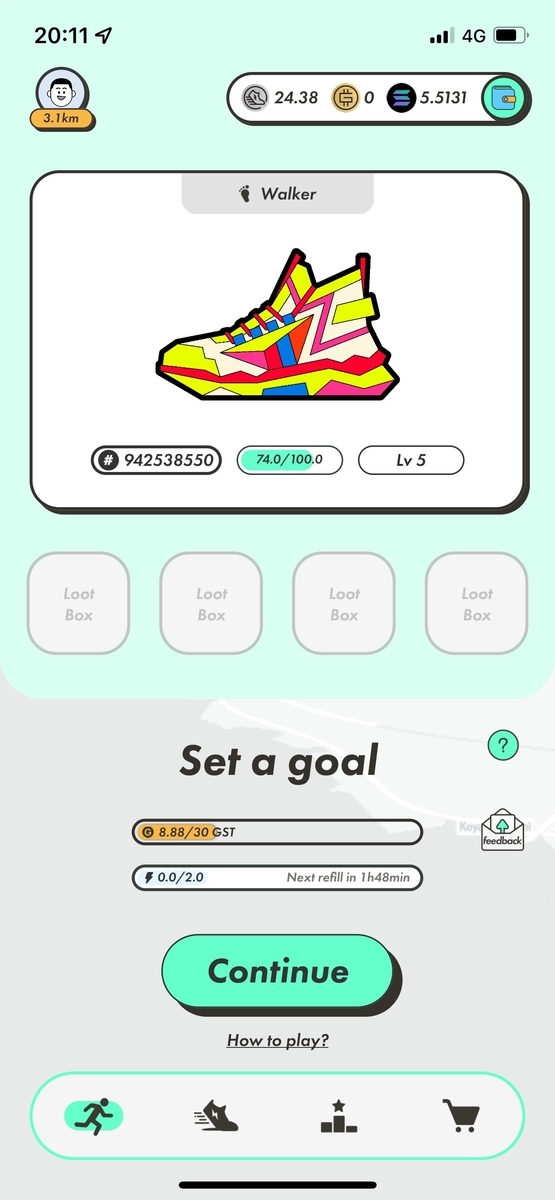Open the profile avatar
This screenshot has height=1200, width=555.
click(x=62, y=93)
